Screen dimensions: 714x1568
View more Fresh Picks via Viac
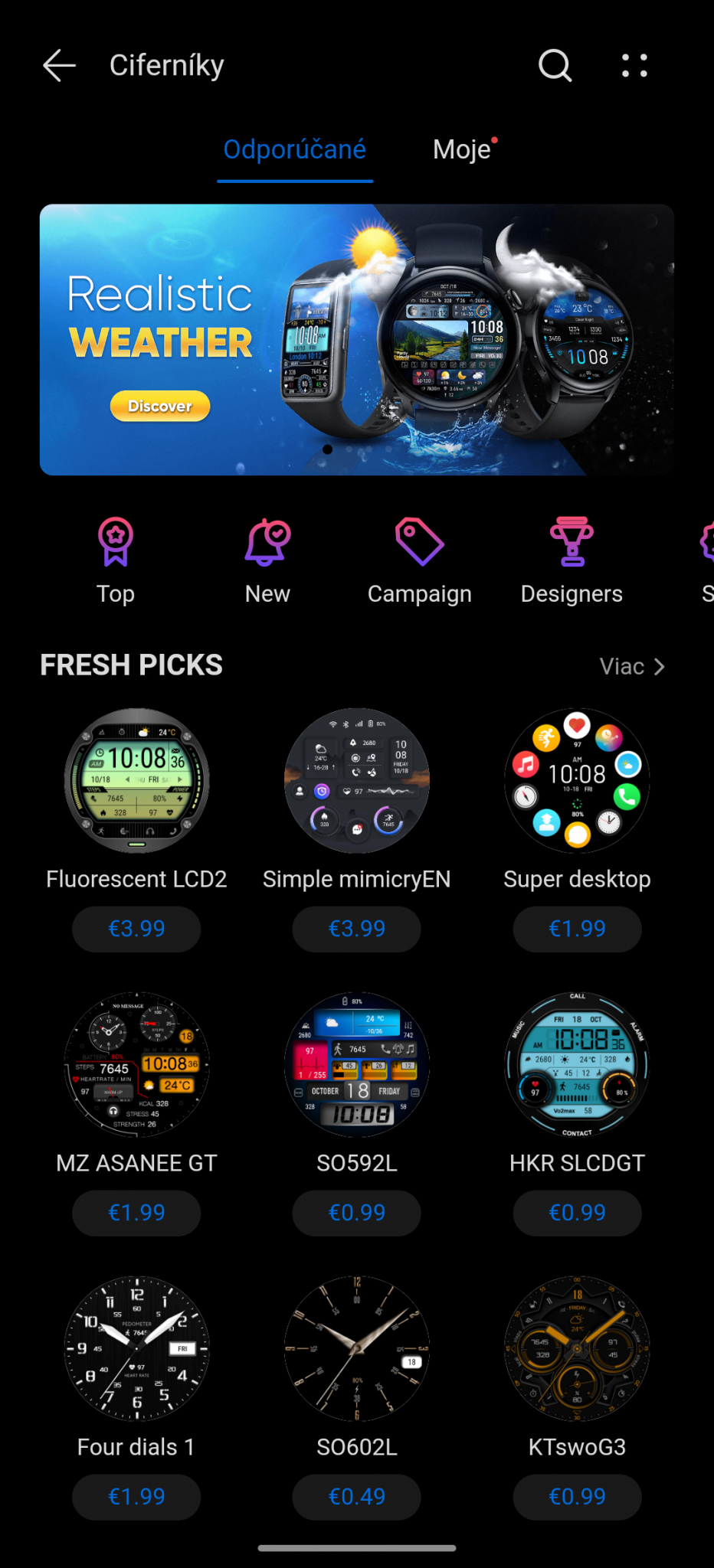tap(632, 667)
